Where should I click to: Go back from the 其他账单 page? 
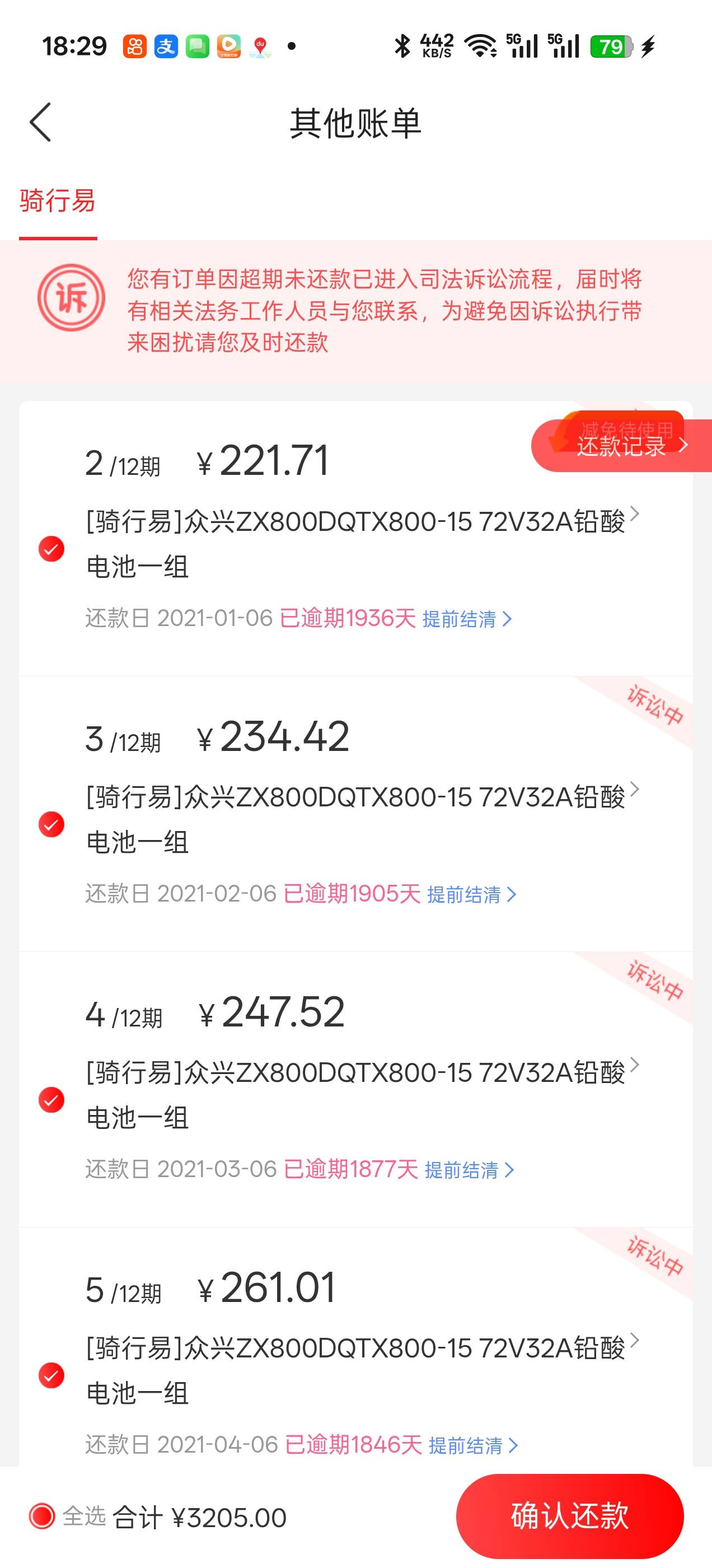click(x=40, y=122)
